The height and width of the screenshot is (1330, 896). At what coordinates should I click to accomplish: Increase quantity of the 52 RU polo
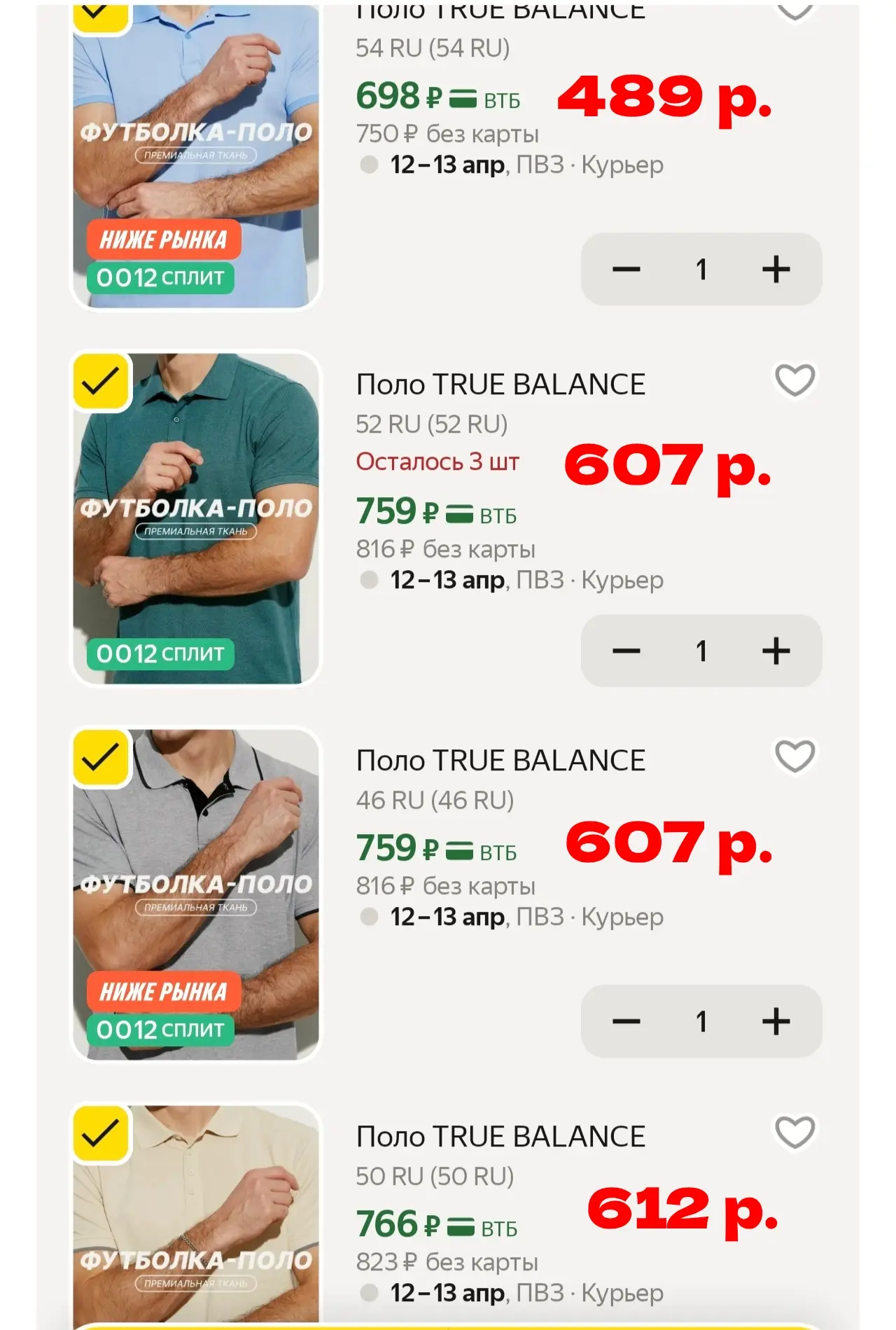tap(776, 651)
